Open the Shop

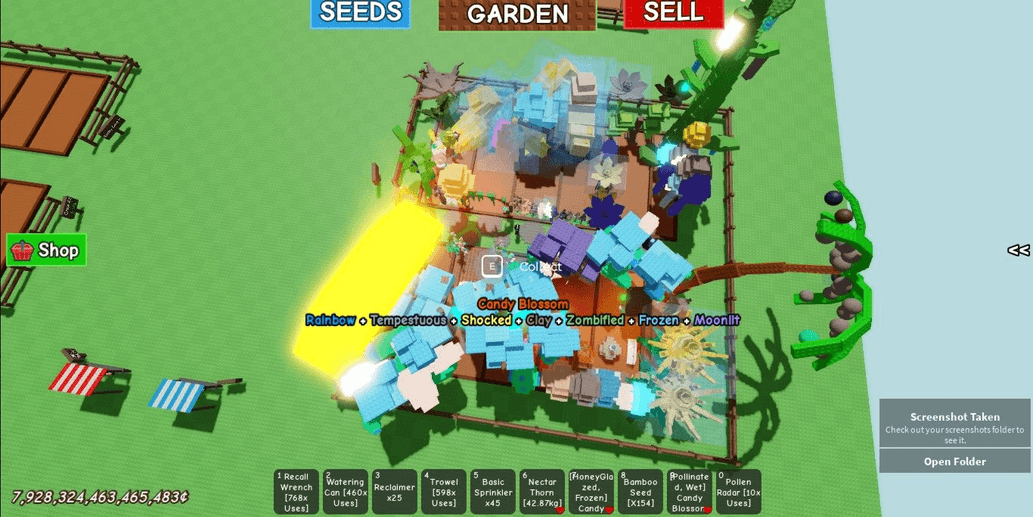[x=47, y=250]
